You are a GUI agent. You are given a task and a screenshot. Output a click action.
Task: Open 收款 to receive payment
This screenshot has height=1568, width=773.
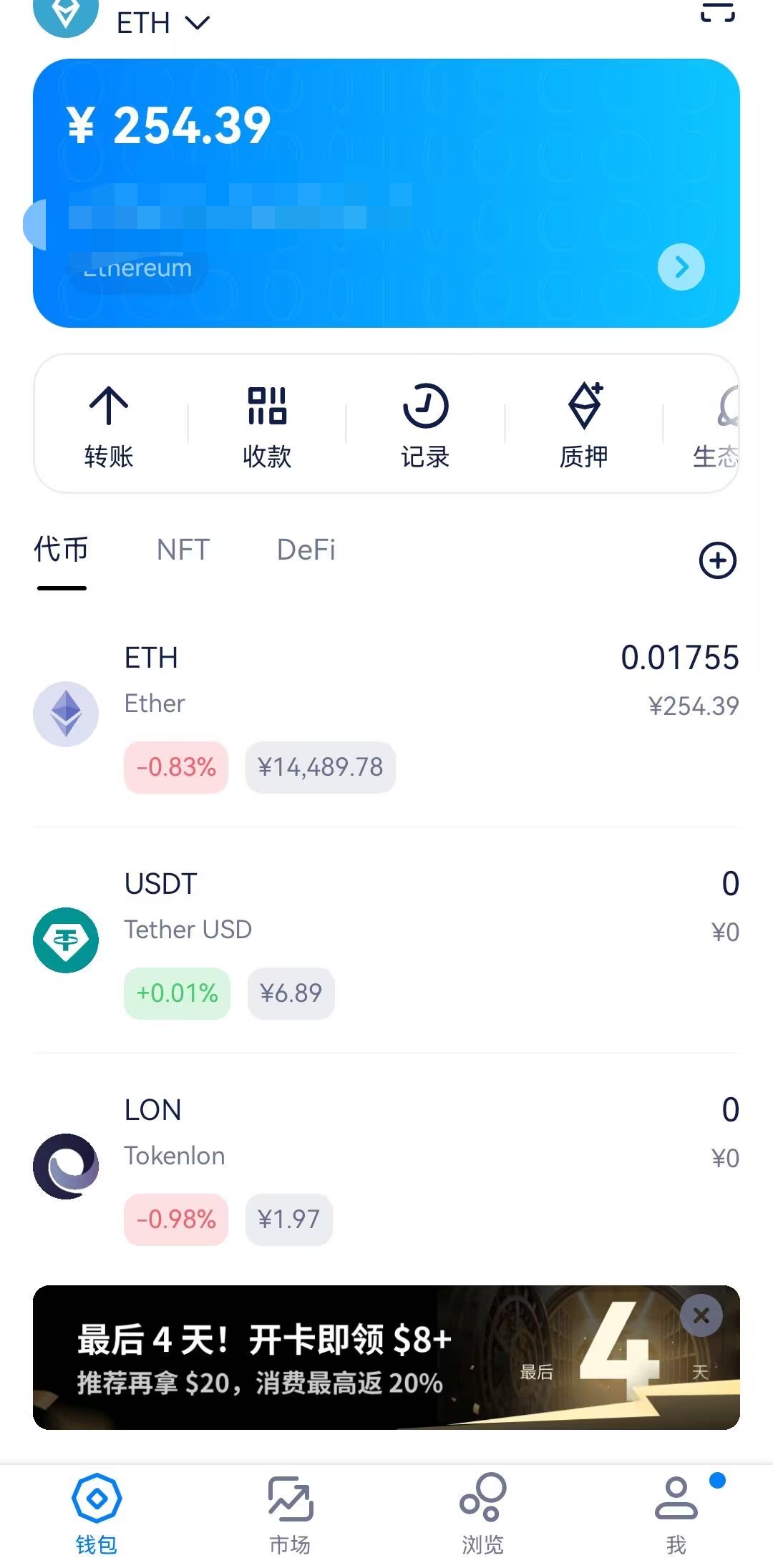267,425
